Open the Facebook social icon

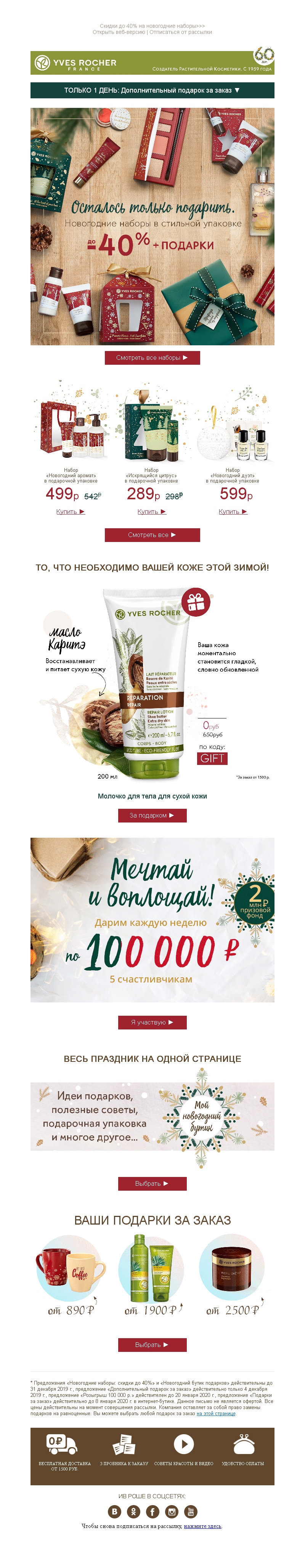click(153, 1511)
